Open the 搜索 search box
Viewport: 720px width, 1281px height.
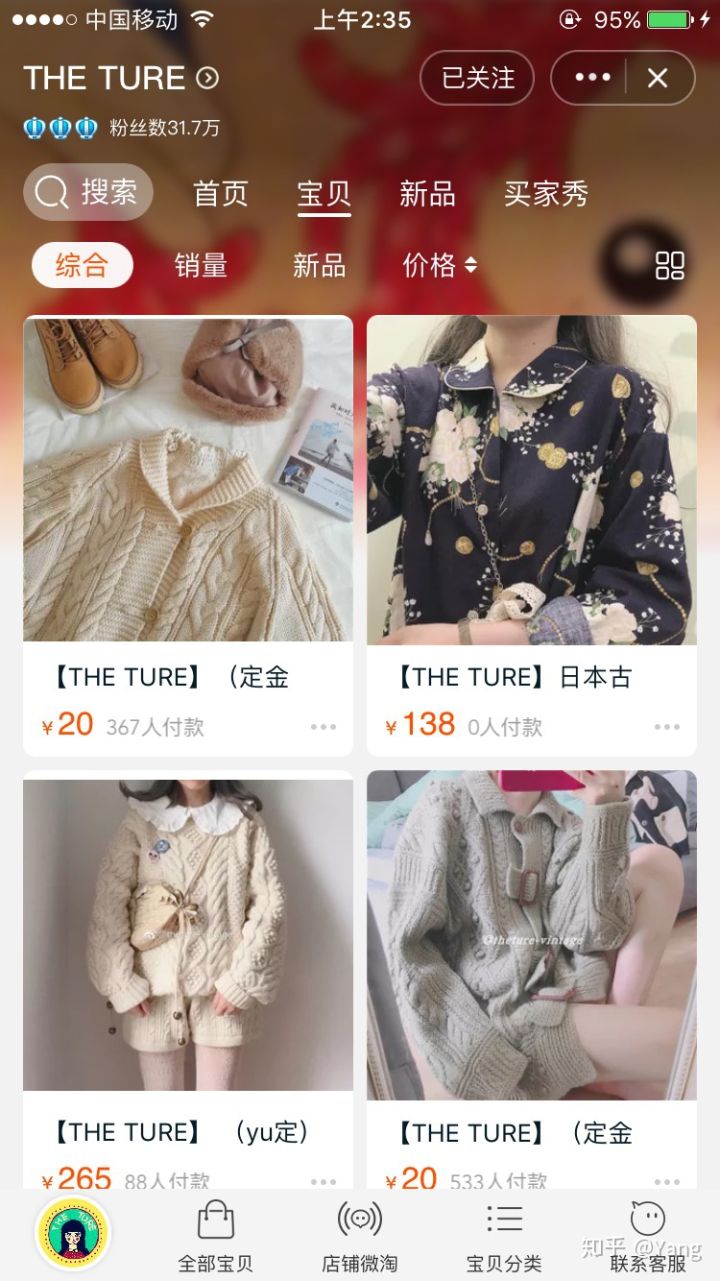point(88,192)
